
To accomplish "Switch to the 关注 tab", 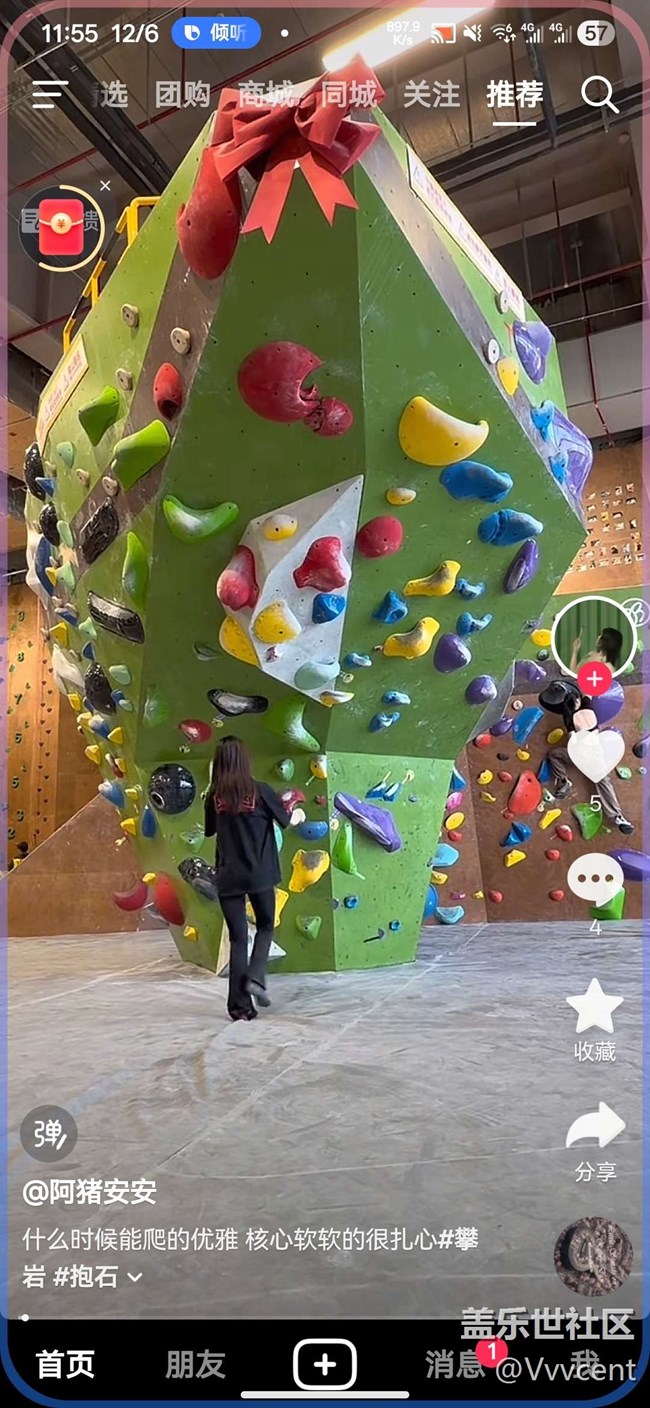I will (x=431, y=95).
